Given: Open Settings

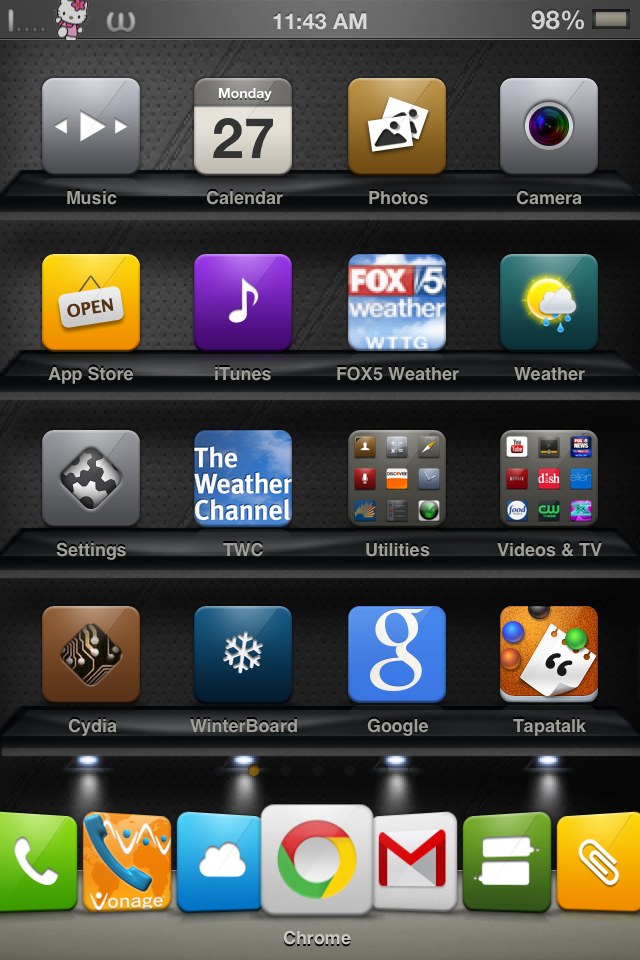Looking at the screenshot, I should tap(91, 479).
